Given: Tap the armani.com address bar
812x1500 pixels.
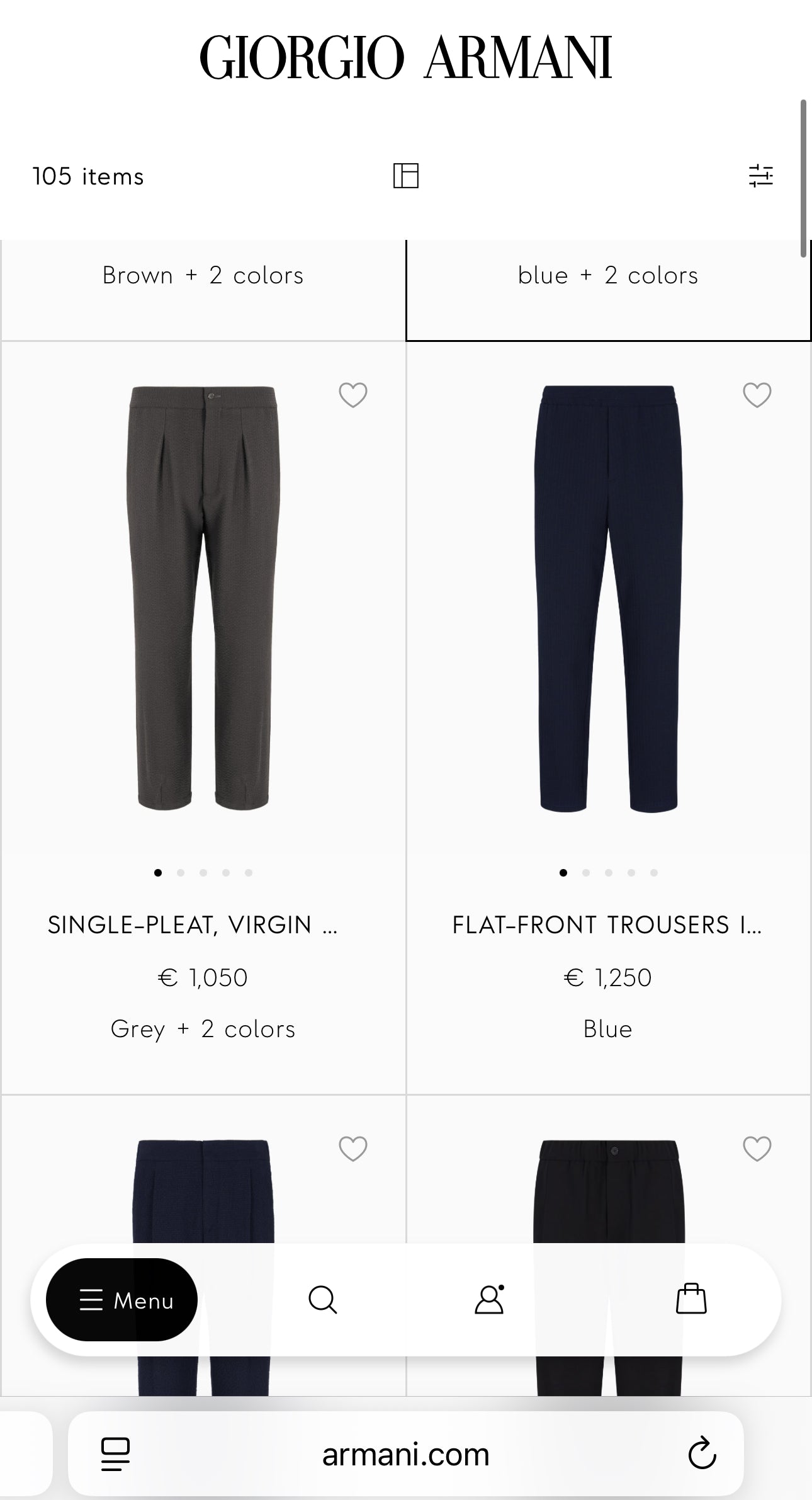Looking at the screenshot, I should pyautogui.click(x=406, y=1454).
